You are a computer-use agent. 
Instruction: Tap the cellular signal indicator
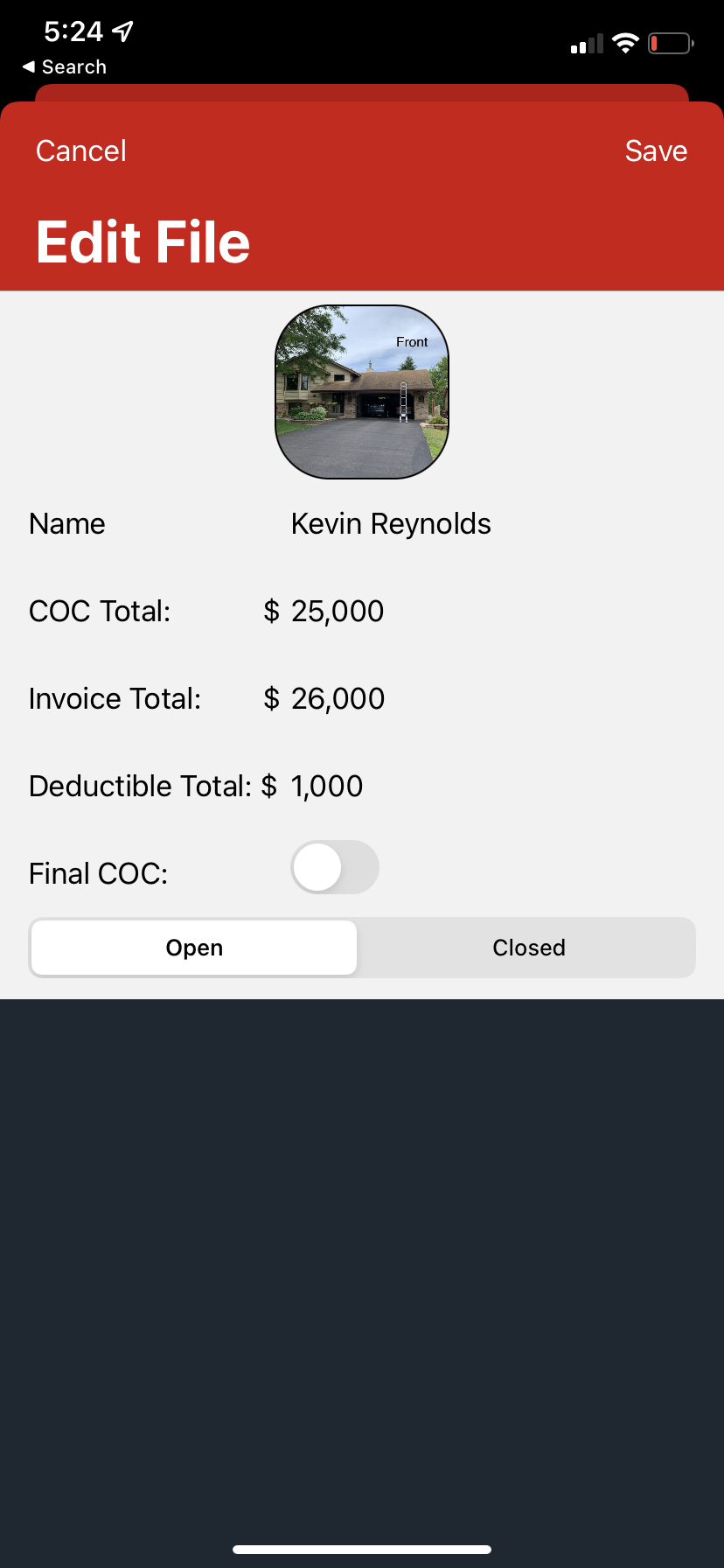[x=584, y=43]
